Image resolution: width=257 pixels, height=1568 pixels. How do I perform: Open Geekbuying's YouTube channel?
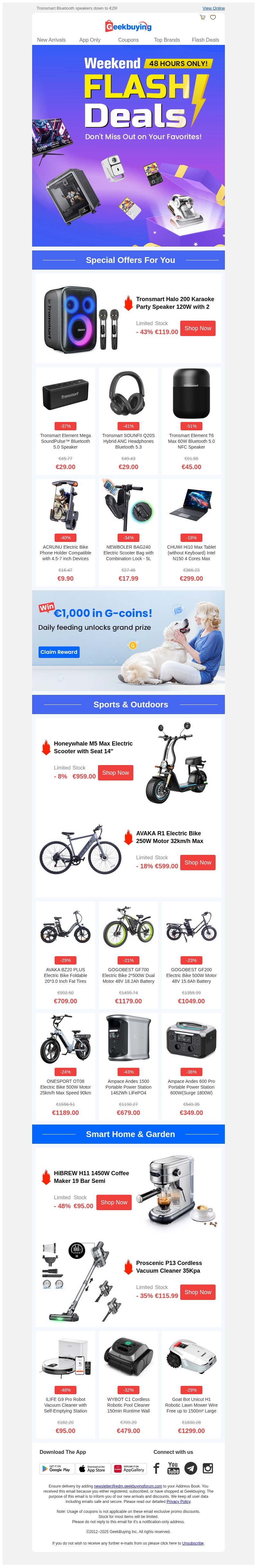173,1468
